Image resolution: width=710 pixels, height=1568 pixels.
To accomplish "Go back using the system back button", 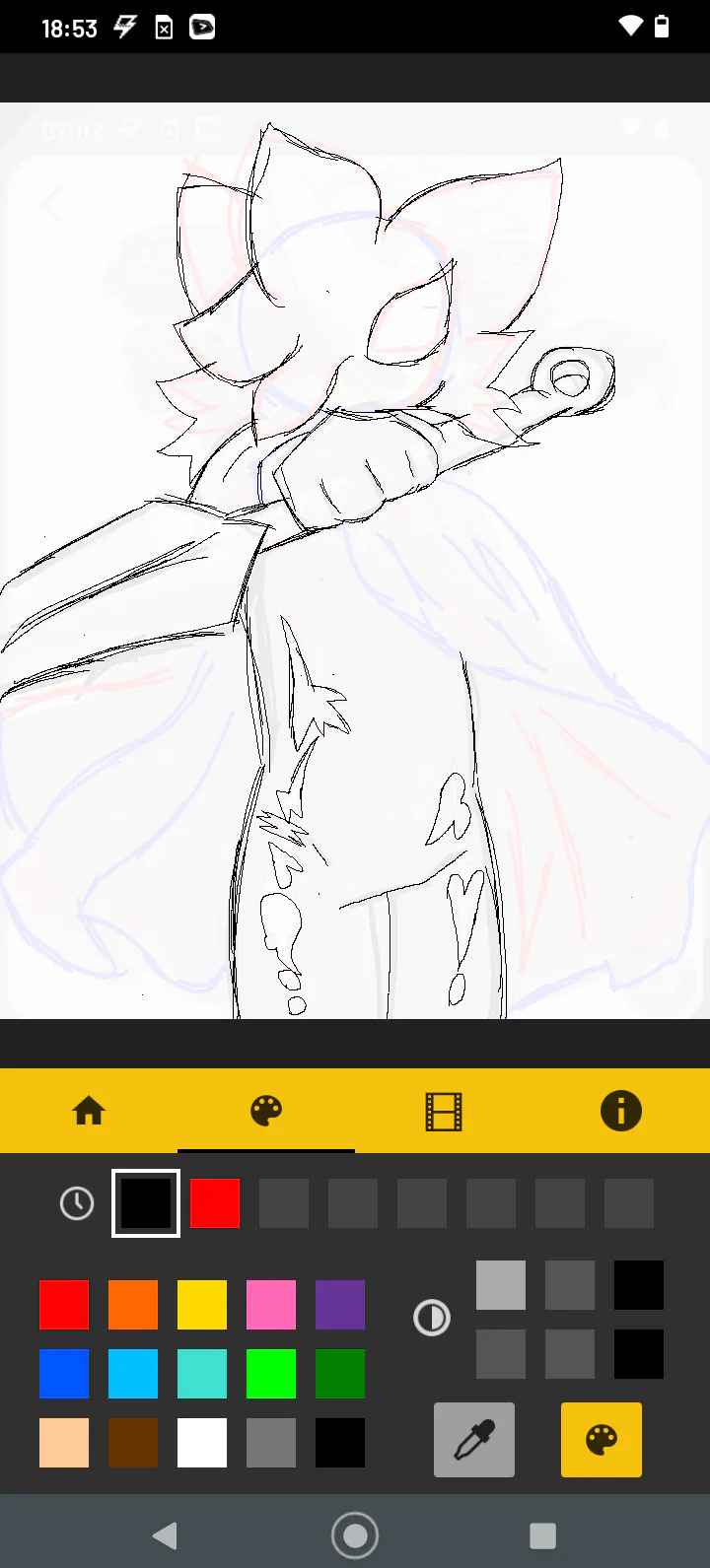I will click(166, 1534).
